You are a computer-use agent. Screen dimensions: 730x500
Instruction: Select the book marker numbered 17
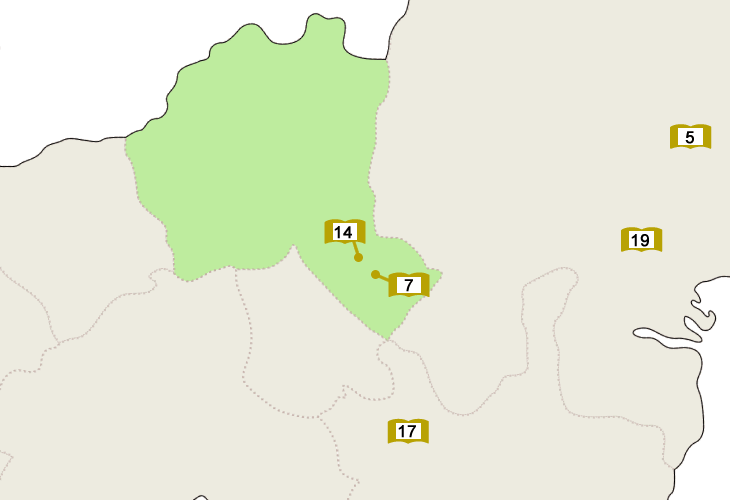[407, 432]
